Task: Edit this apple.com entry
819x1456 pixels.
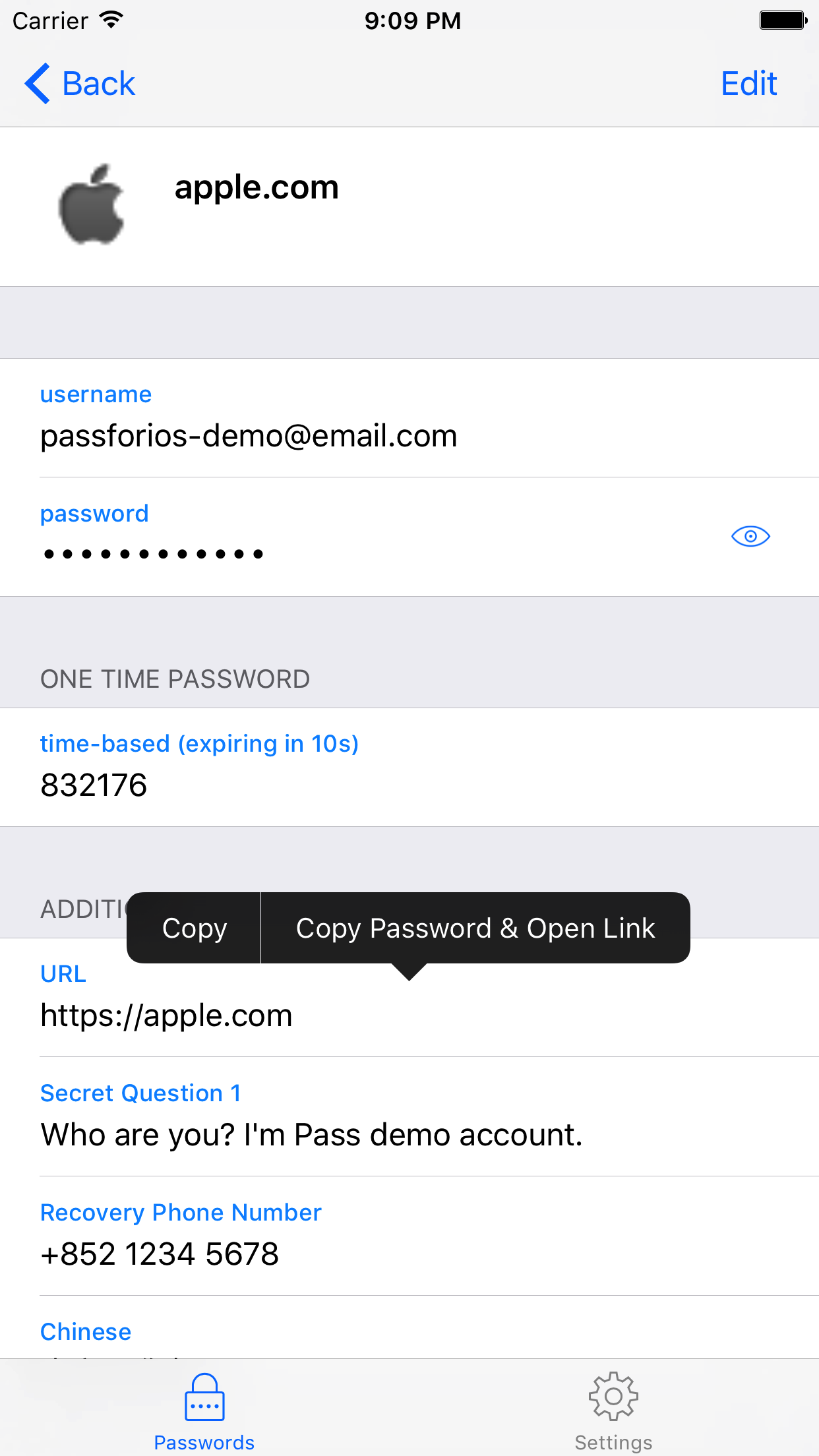Action: [748, 84]
